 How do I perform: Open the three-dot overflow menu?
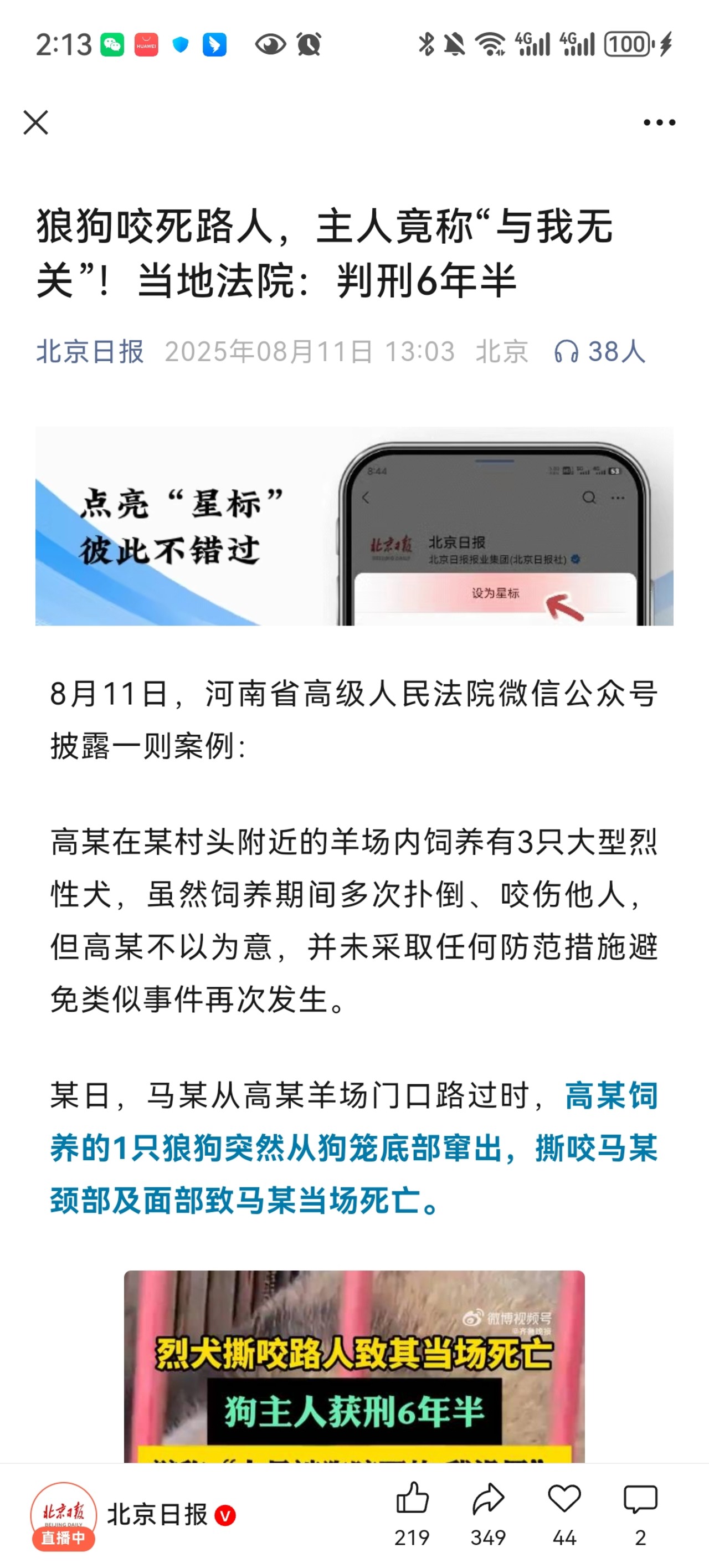point(659,122)
